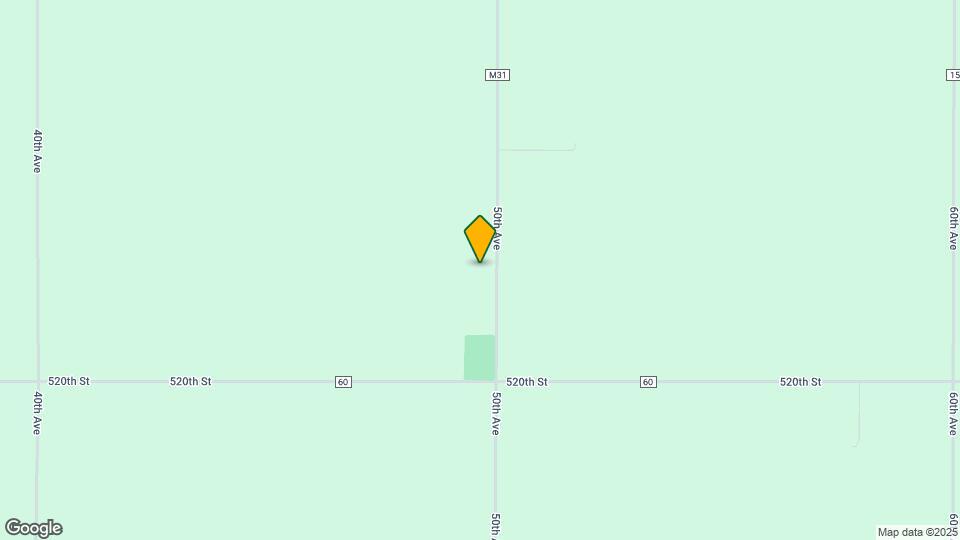Tap the orange map marker pin
The image size is (960, 540).
coord(480,238)
